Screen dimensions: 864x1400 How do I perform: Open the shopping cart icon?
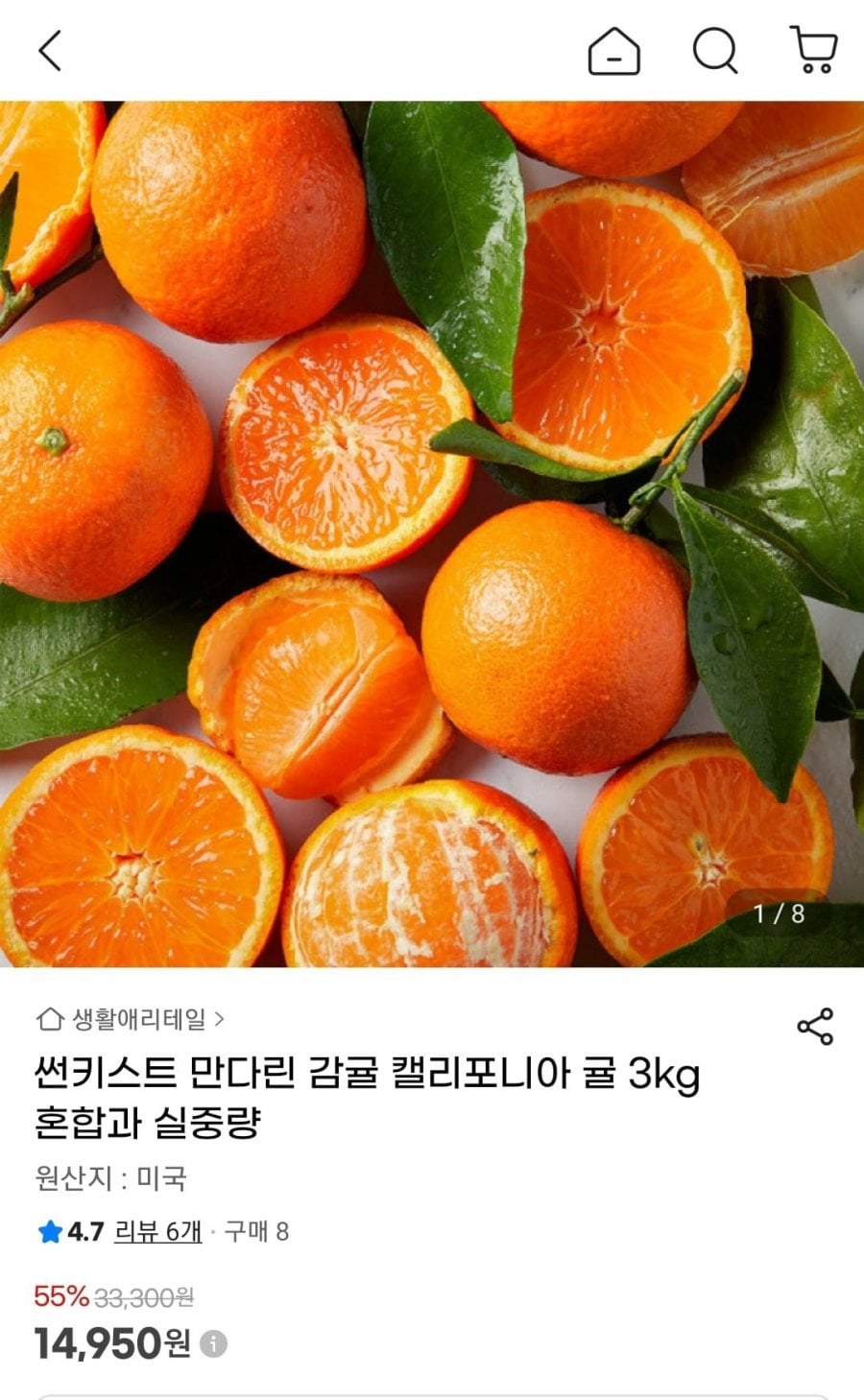(x=815, y=55)
